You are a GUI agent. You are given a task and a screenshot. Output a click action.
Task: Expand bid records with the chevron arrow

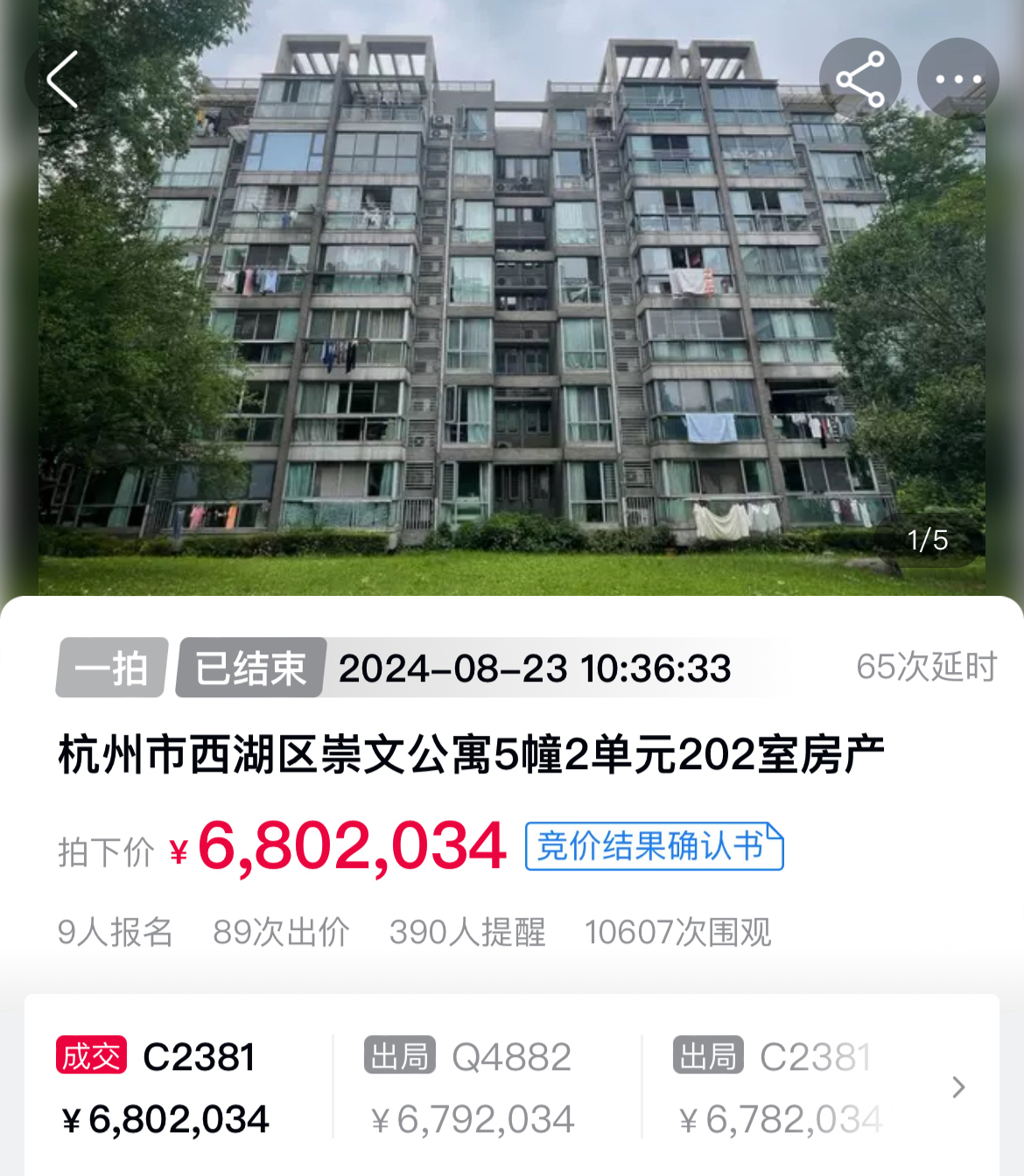(958, 1087)
